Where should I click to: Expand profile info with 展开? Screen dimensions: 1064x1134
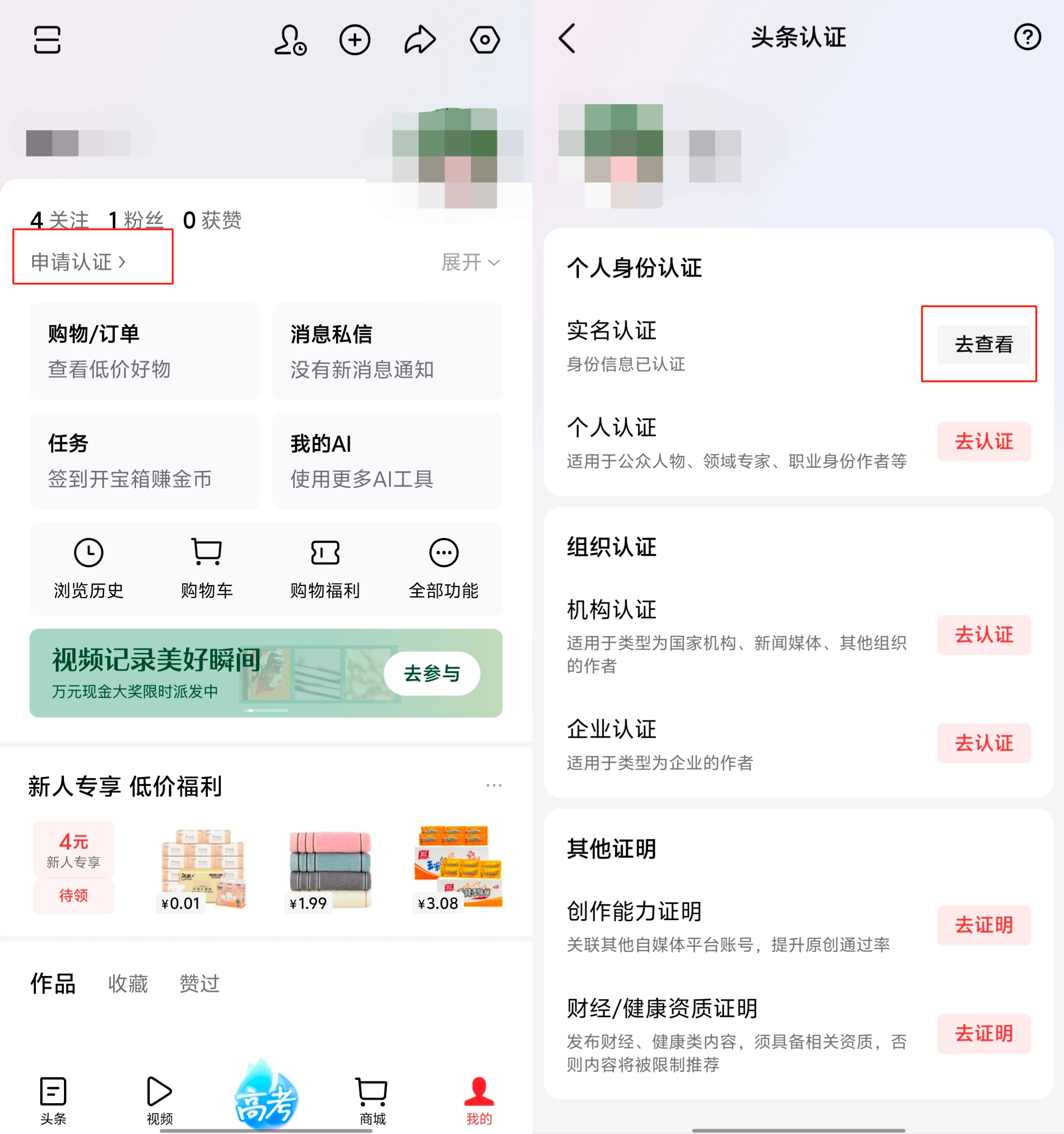click(470, 262)
